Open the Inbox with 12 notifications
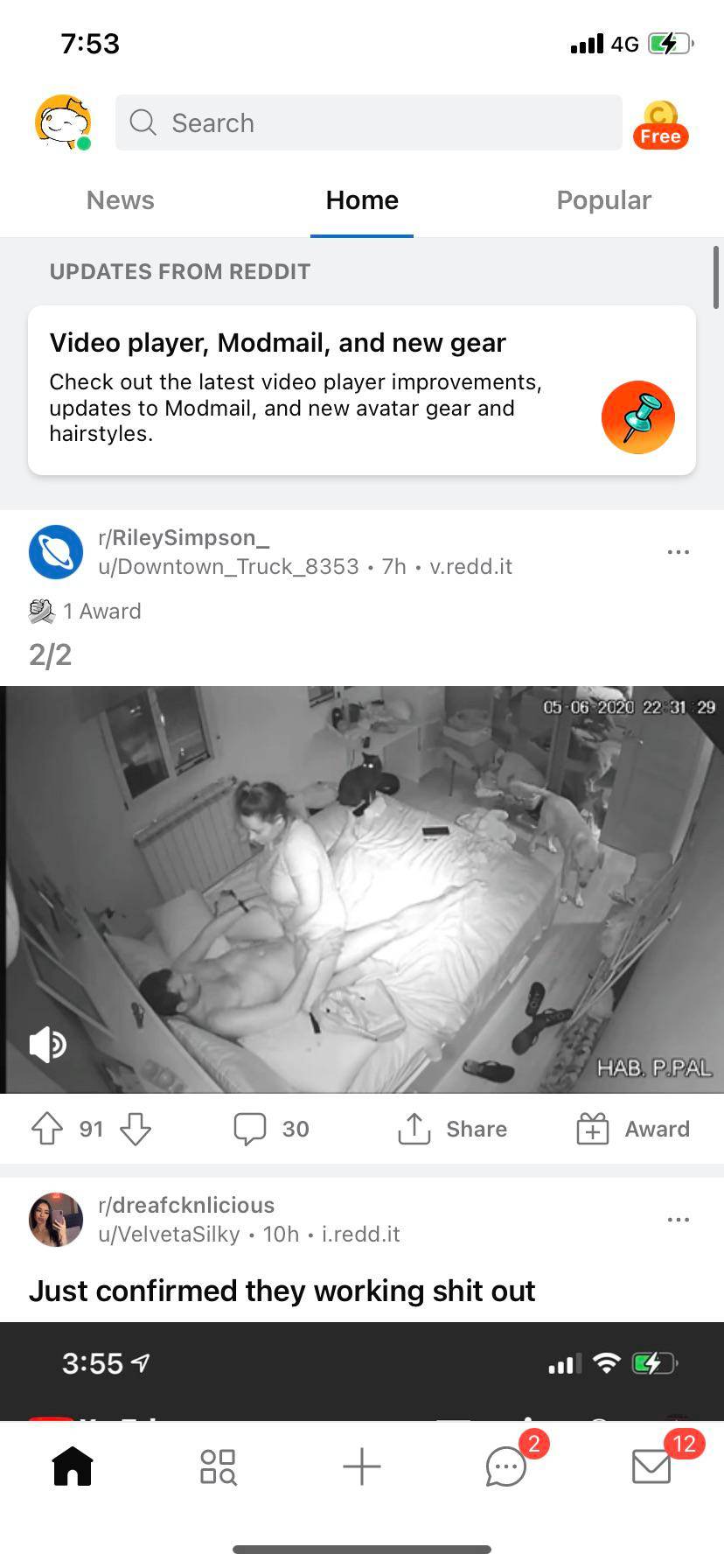 (651, 1466)
